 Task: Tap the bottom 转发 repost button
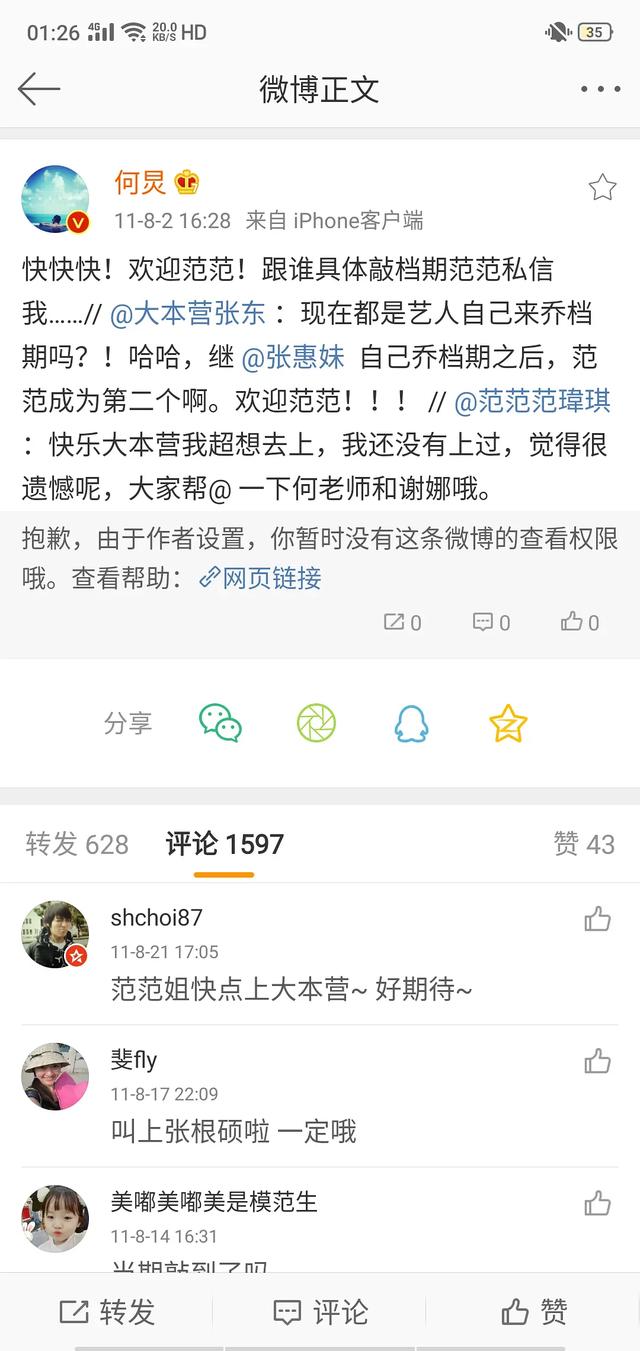tap(107, 1311)
